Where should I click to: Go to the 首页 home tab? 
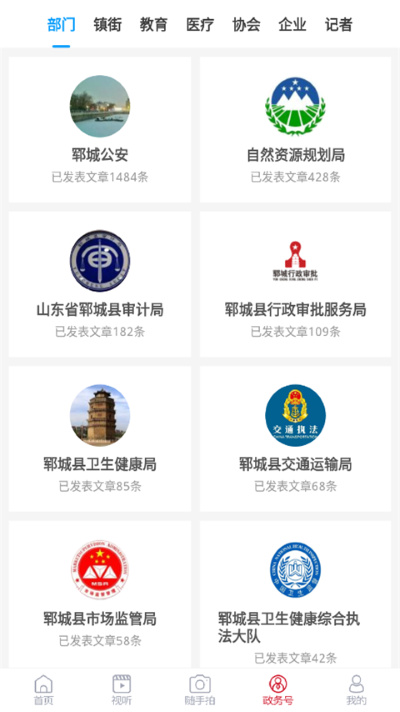coord(44,690)
